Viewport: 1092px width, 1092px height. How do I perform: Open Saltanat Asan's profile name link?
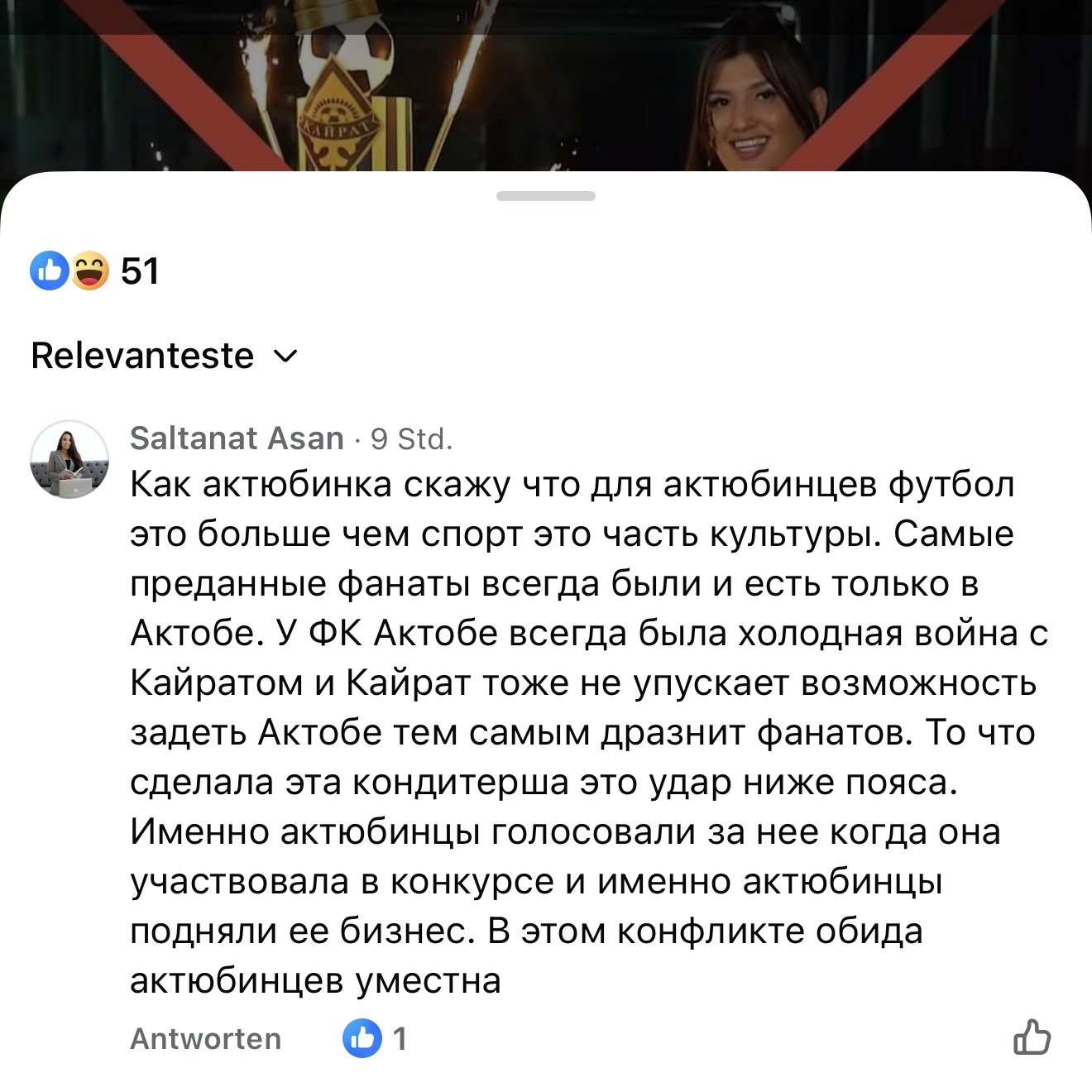click(x=237, y=438)
